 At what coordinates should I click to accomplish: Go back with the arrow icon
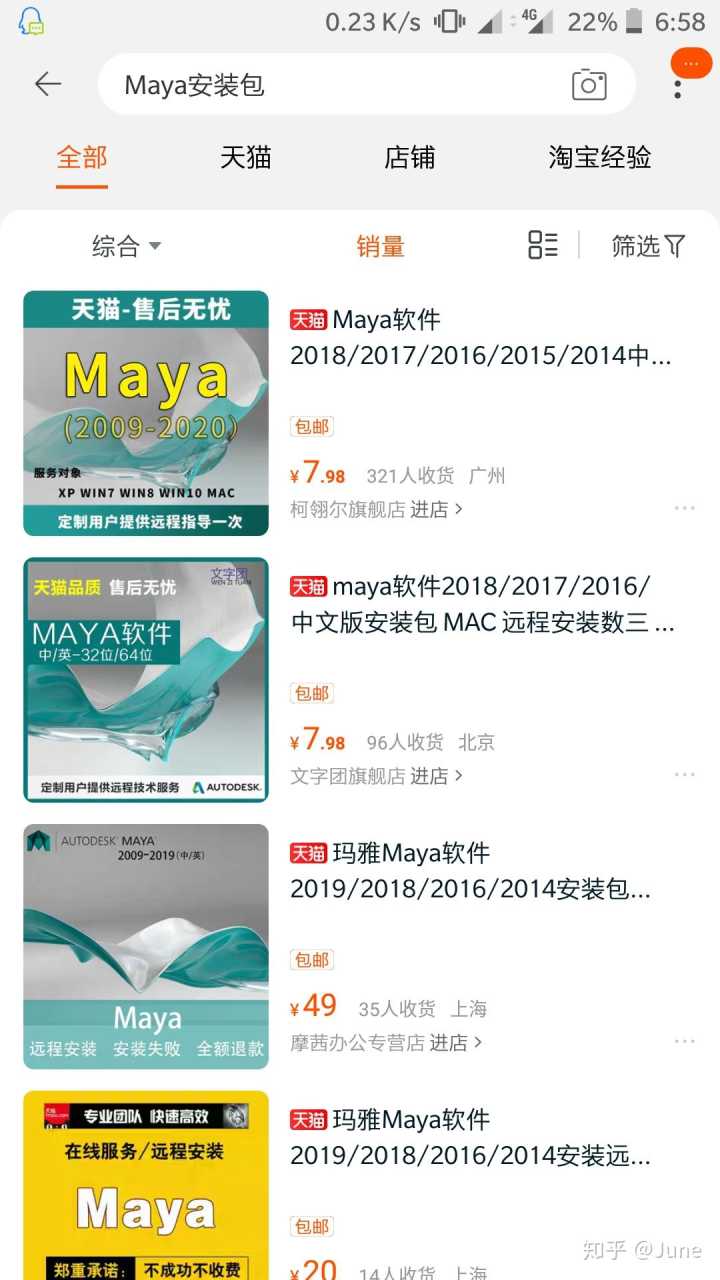48,84
